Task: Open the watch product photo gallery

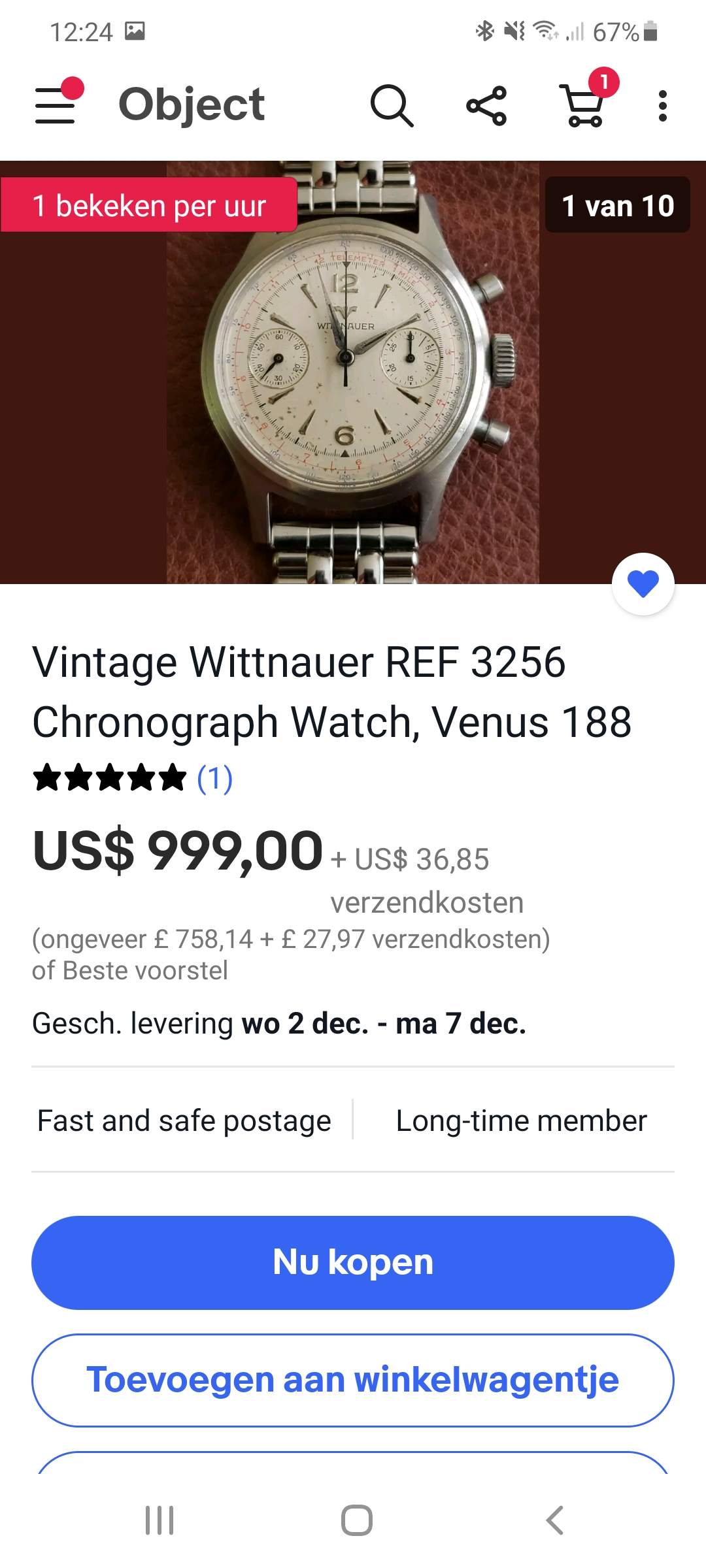Action: 353,372
